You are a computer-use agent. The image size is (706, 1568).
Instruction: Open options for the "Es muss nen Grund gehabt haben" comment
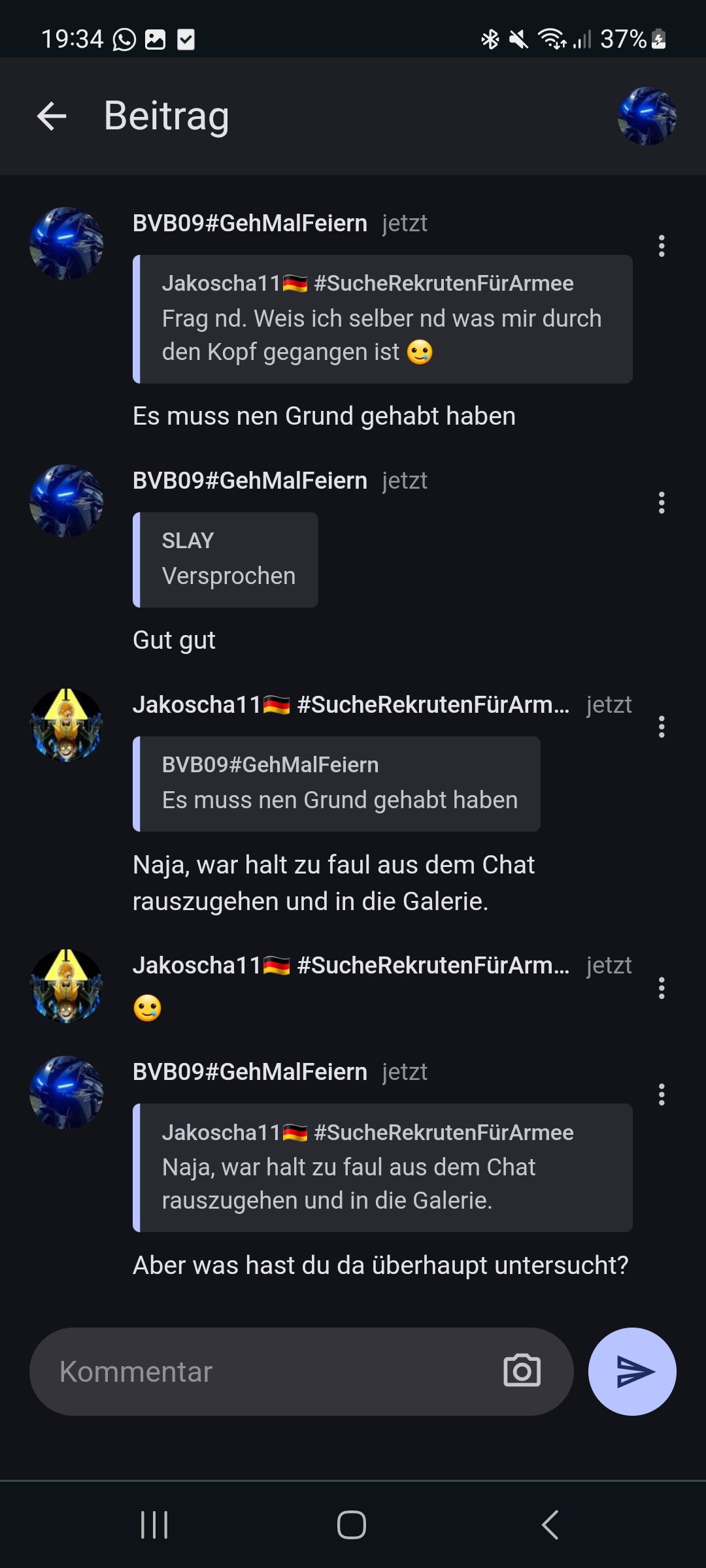(x=662, y=246)
